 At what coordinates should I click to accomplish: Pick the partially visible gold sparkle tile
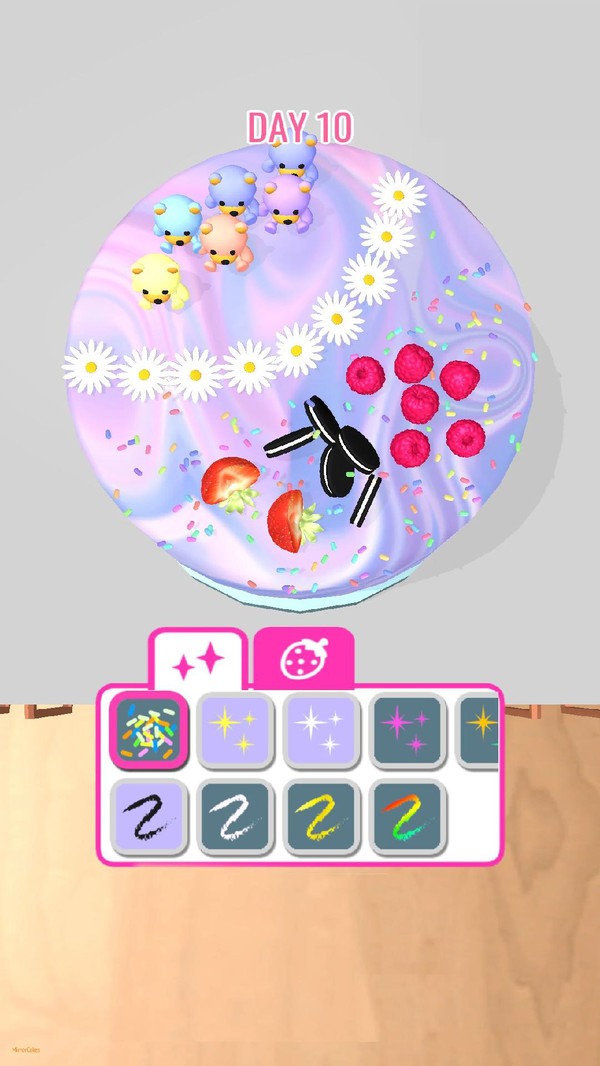479,732
